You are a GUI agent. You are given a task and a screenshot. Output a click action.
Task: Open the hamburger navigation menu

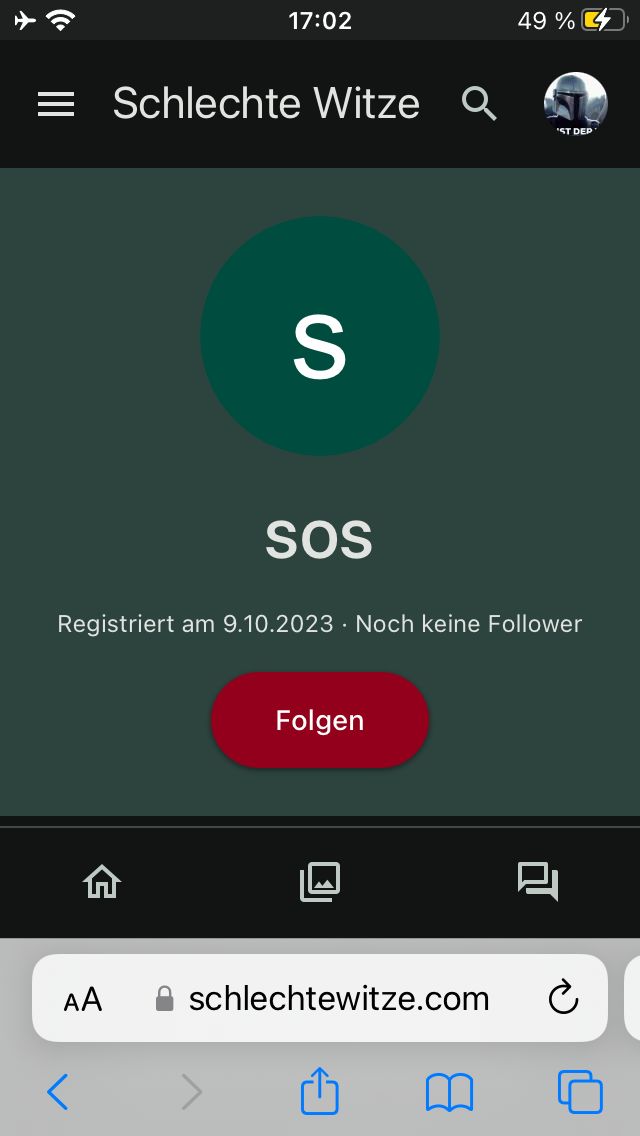[x=56, y=104]
